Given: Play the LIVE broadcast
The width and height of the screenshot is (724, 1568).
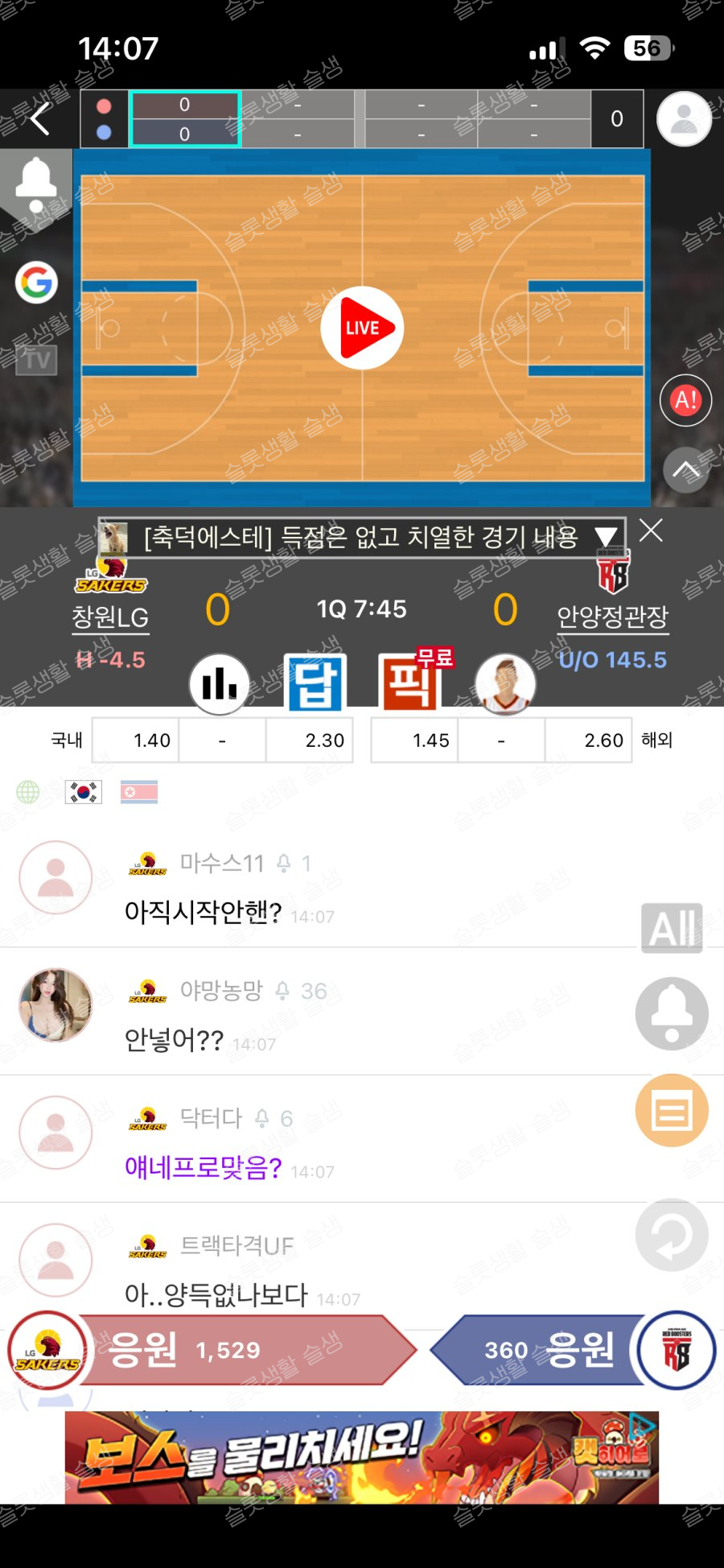Looking at the screenshot, I should [362, 328].
